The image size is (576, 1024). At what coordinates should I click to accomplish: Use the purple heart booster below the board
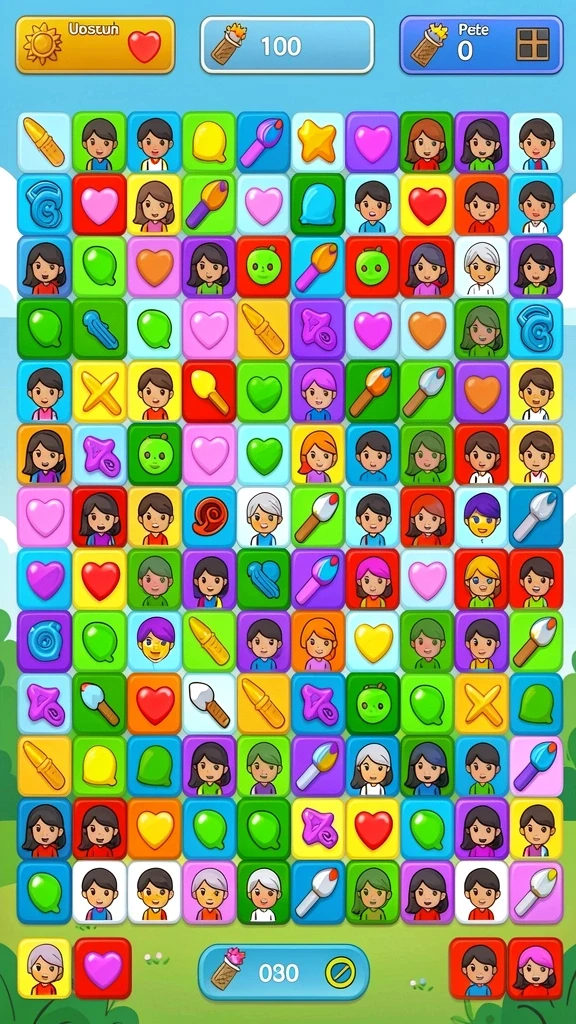(103, 968)
